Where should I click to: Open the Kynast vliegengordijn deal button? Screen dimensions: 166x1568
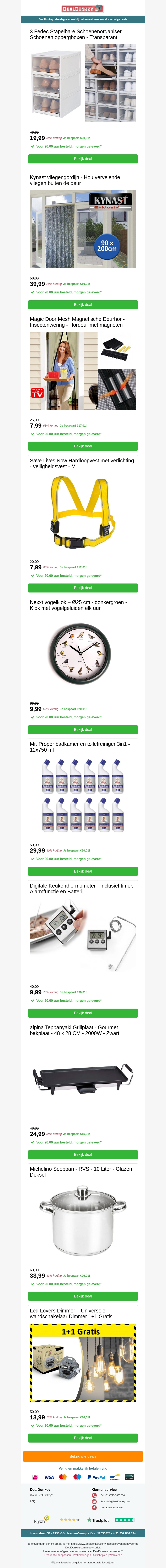coord(83,304)
